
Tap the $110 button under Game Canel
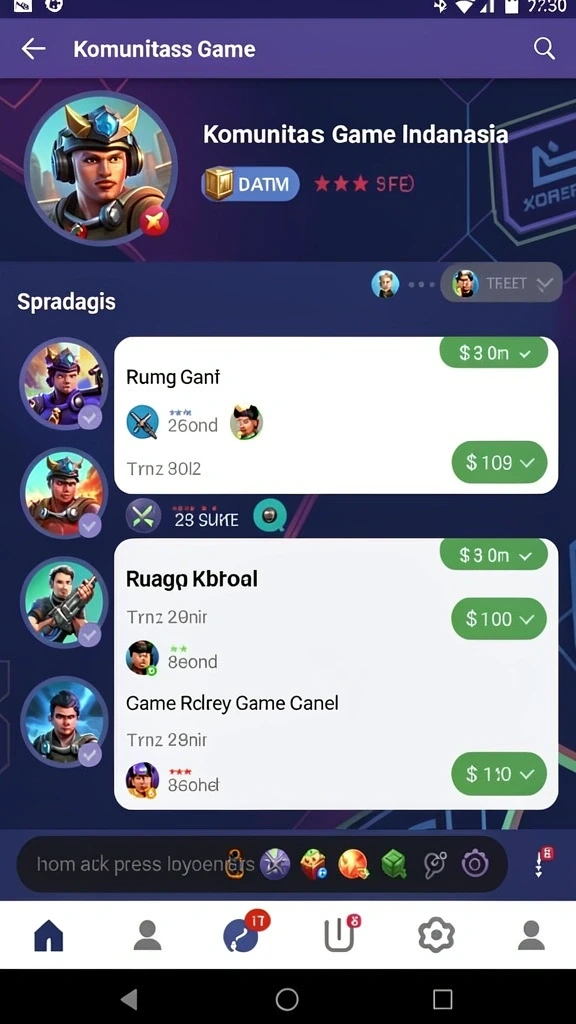[499, 774]
